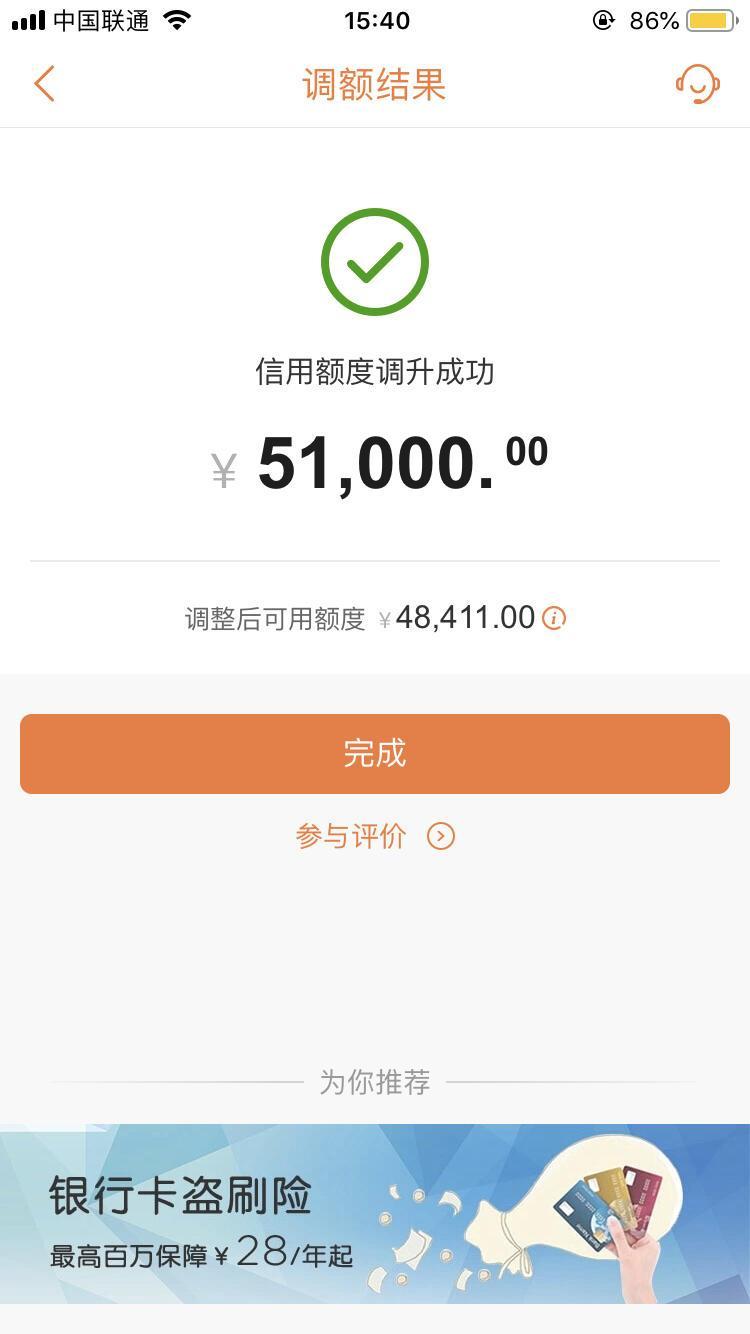The height and width of the screenshot is (1334, 750).
Task: Tap the green success checkmark
Action: click(374, 261)
